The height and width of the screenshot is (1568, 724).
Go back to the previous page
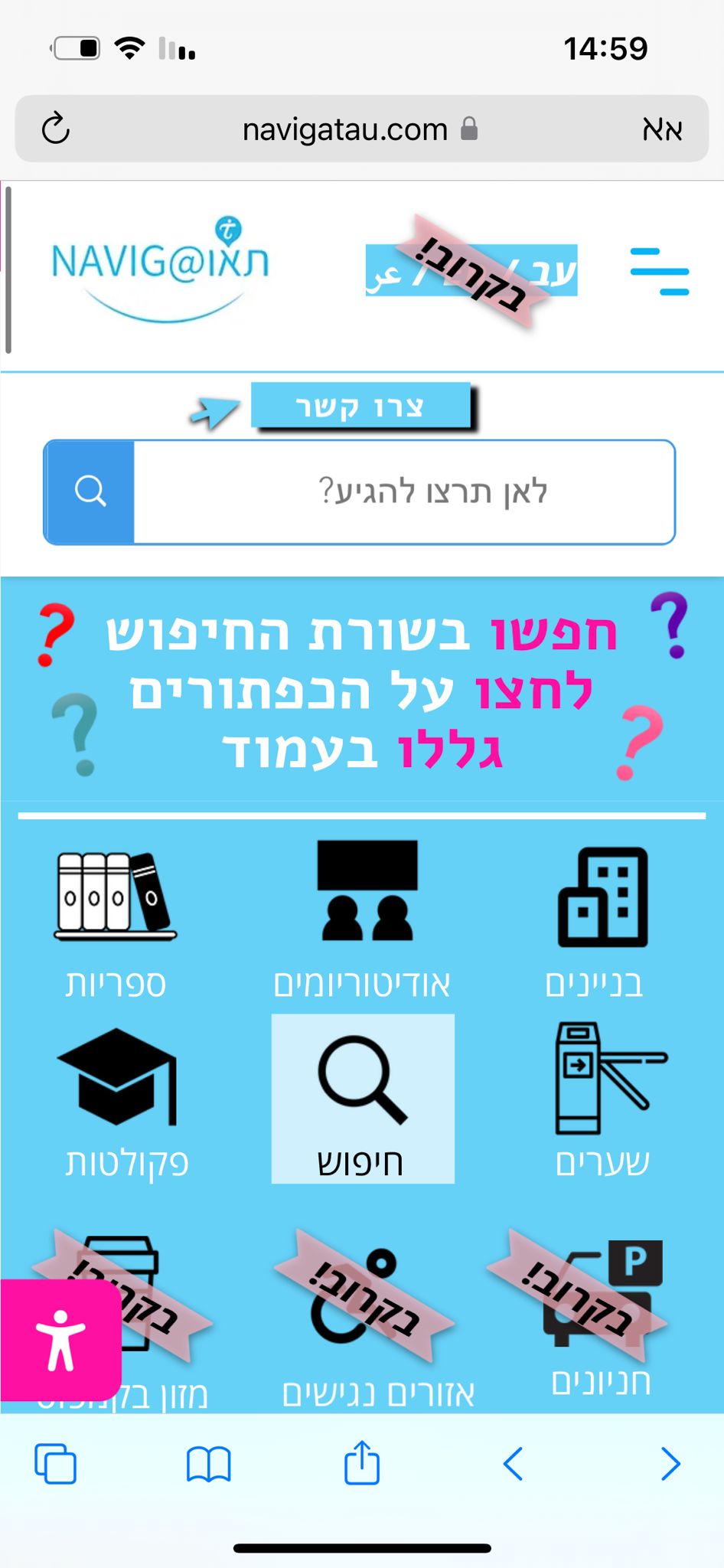pyautogui.click(x=514, y=1464)
